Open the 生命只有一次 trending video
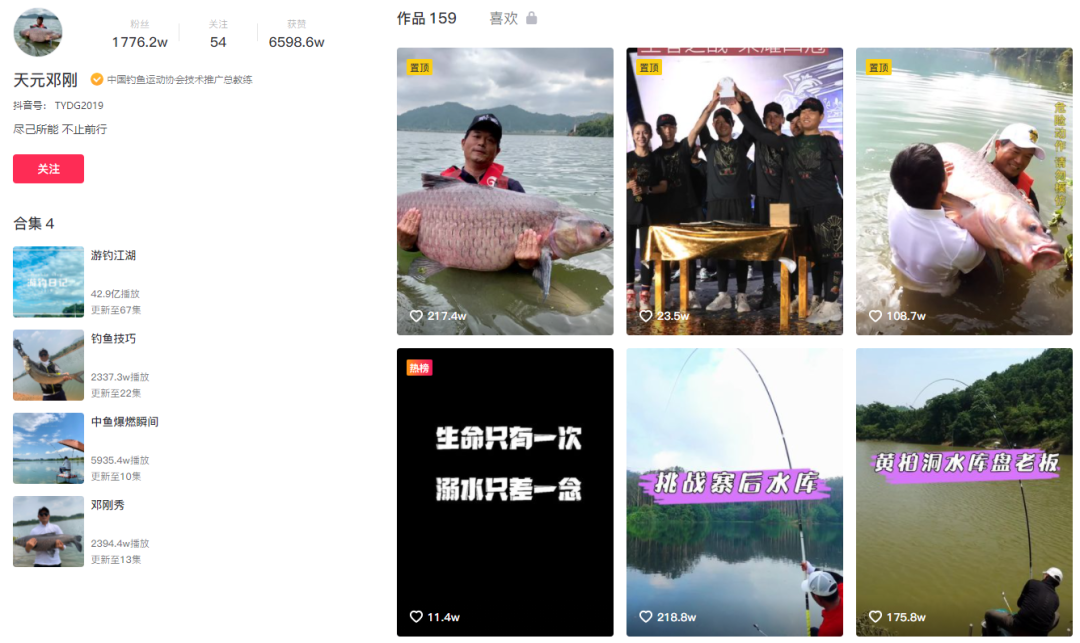Viewport: 1080px width, 643px height. click(505, 490)
